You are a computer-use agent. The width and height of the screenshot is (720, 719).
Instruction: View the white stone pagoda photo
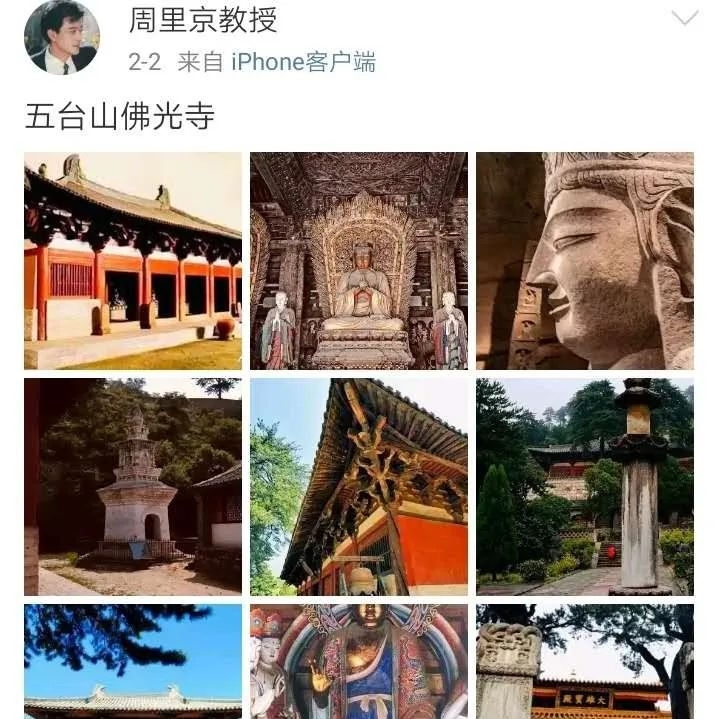133,487
